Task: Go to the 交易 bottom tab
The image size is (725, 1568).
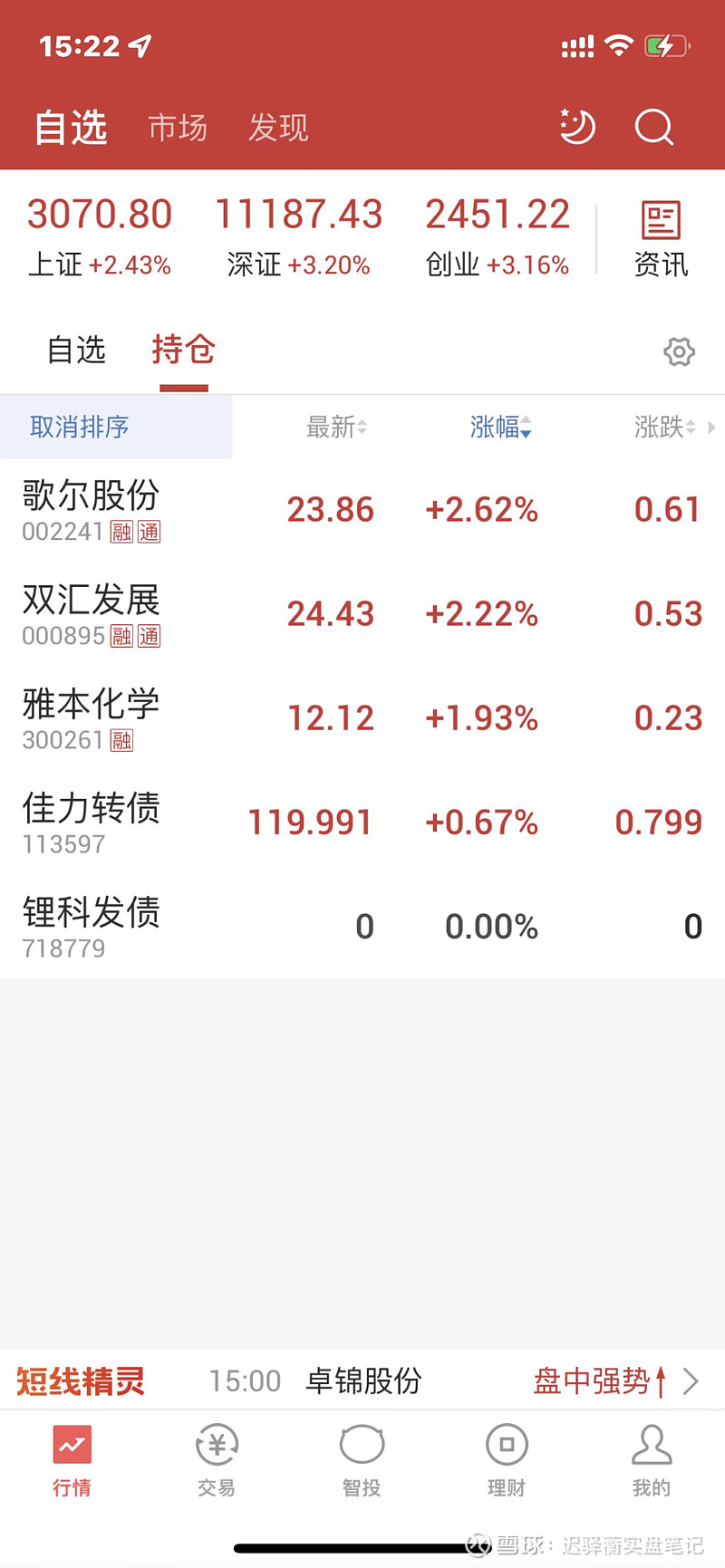Action: pyautogui.click(x=217, y=1460)
